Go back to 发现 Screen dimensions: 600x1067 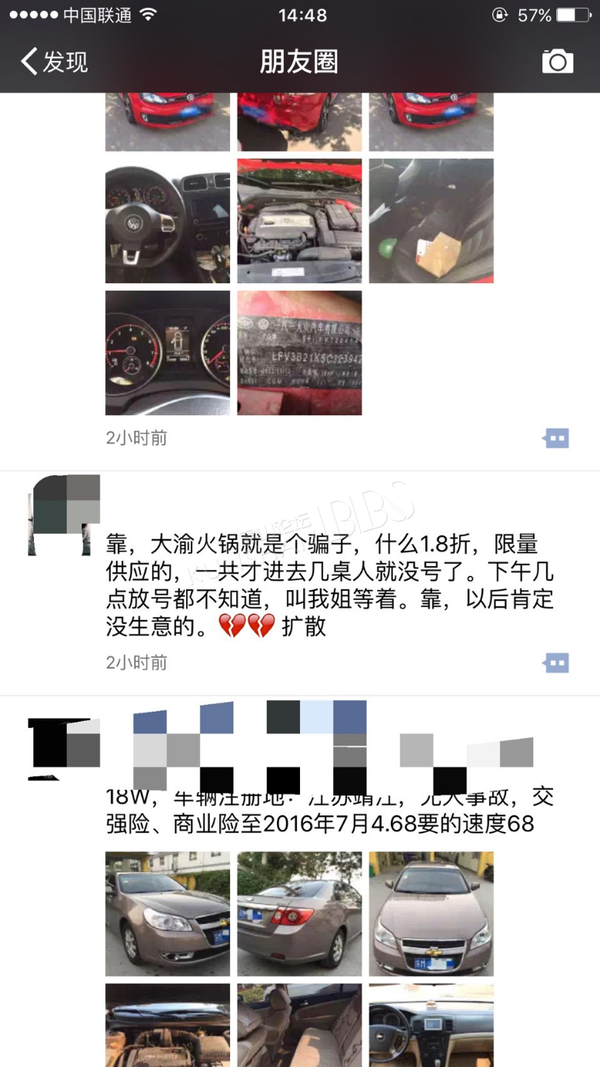(54, 61)
